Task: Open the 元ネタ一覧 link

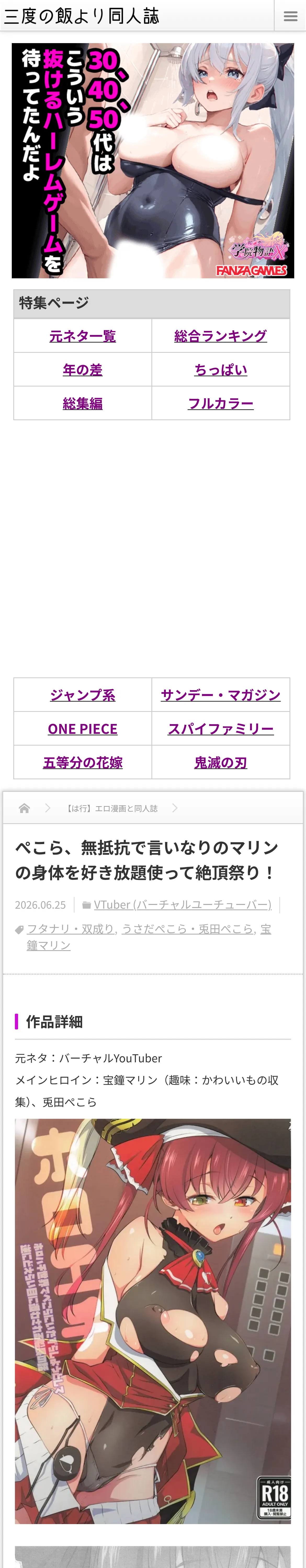Action: pos(83,336)
